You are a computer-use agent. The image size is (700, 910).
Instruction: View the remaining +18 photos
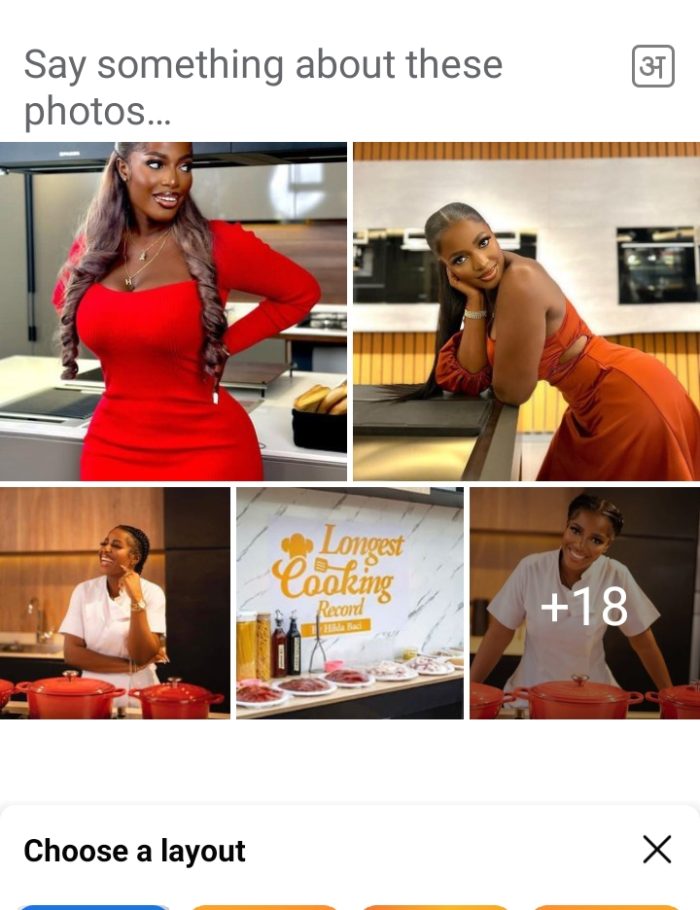(x=584, y=604)
